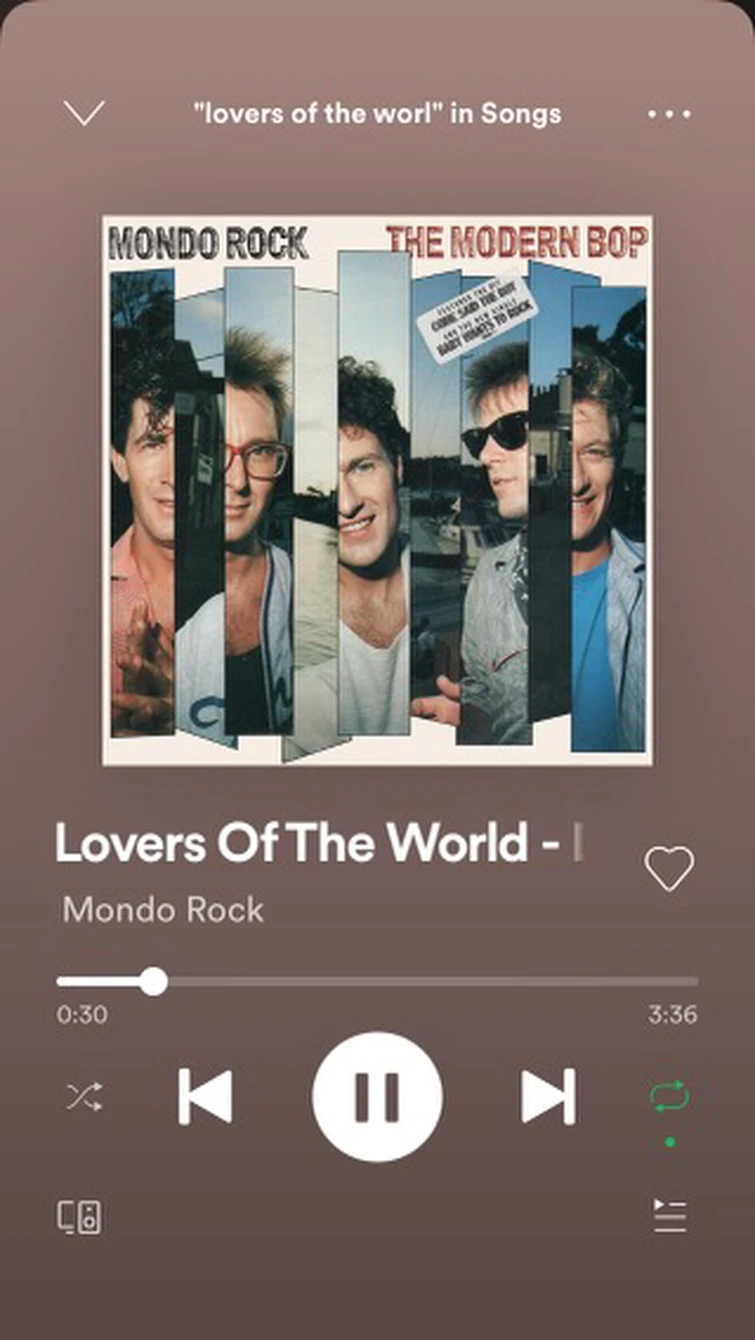Open the three-dot options menu

[669, 114]
